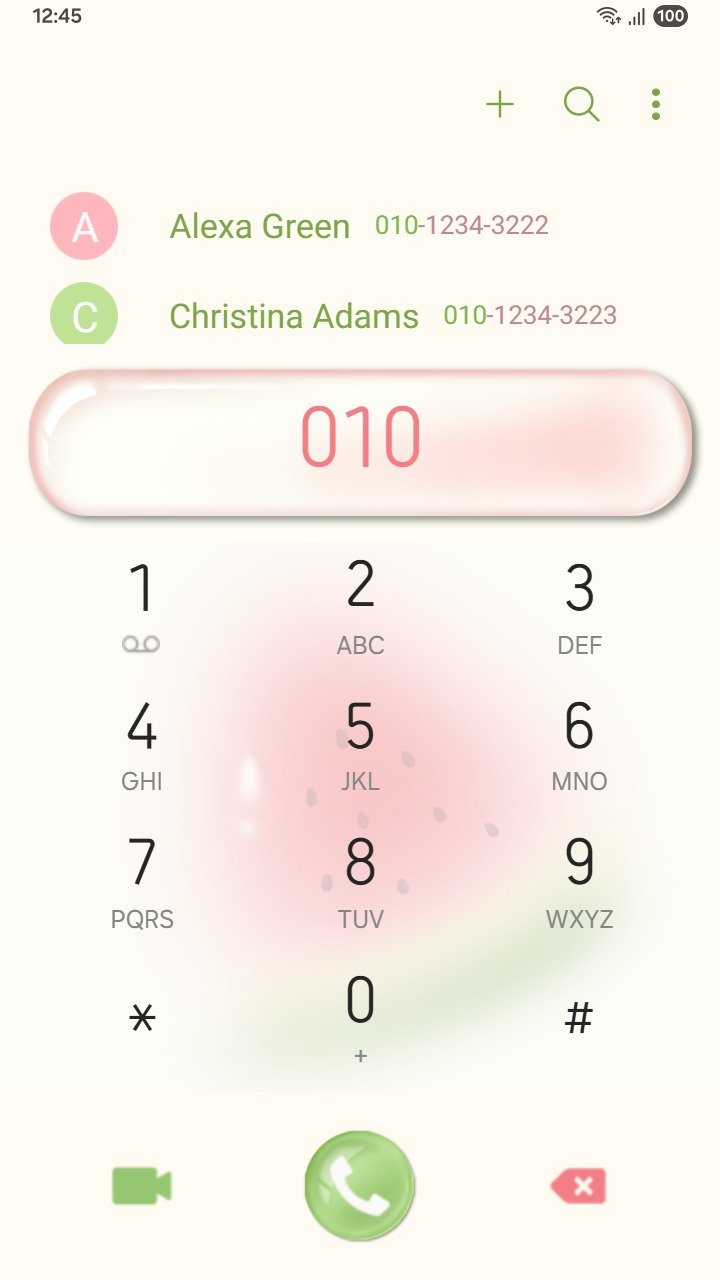720x1280 pixels.
Task: Dial digit 5 JKL key
Action: click(x=360, y=743)
